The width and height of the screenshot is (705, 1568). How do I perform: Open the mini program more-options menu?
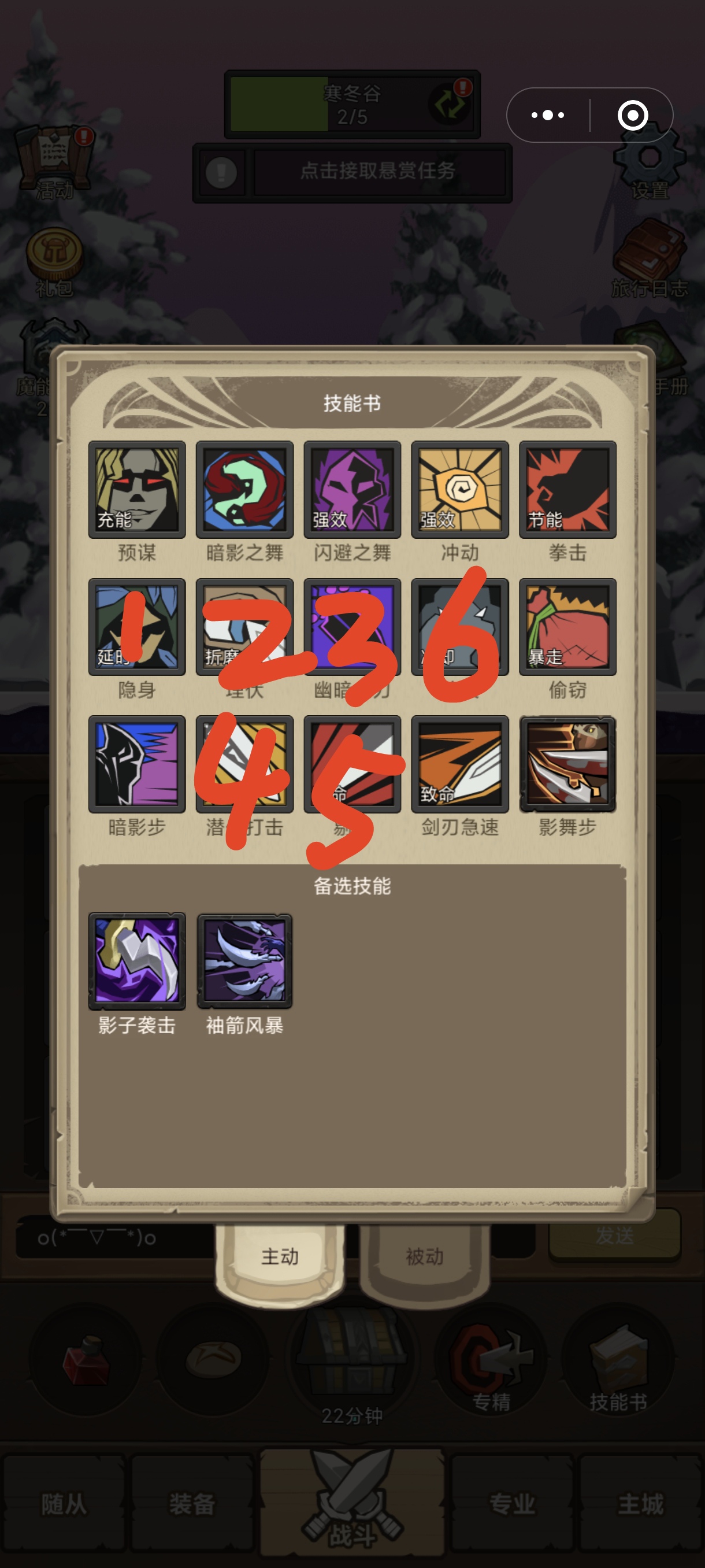click(547, 115)
